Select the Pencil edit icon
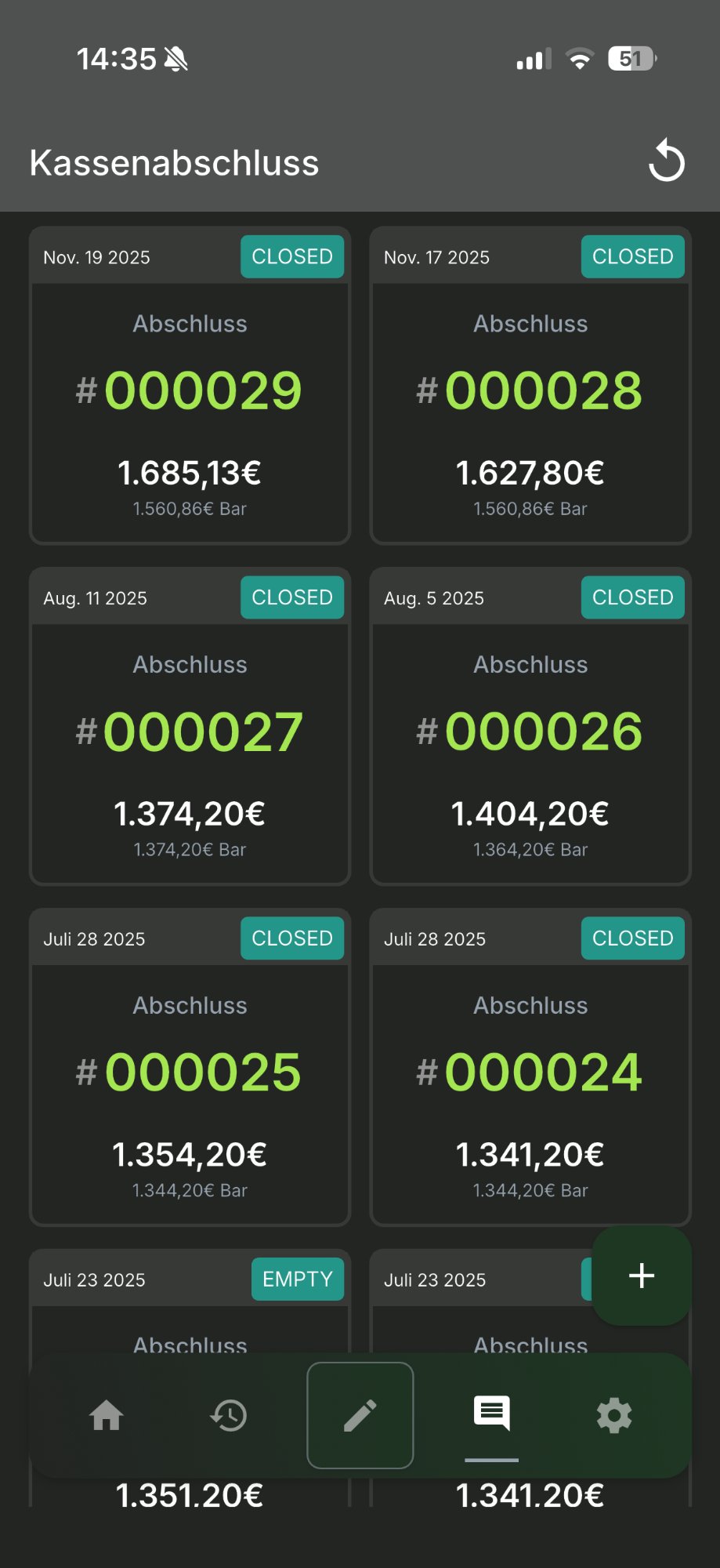 click(x=360, y=1416)
